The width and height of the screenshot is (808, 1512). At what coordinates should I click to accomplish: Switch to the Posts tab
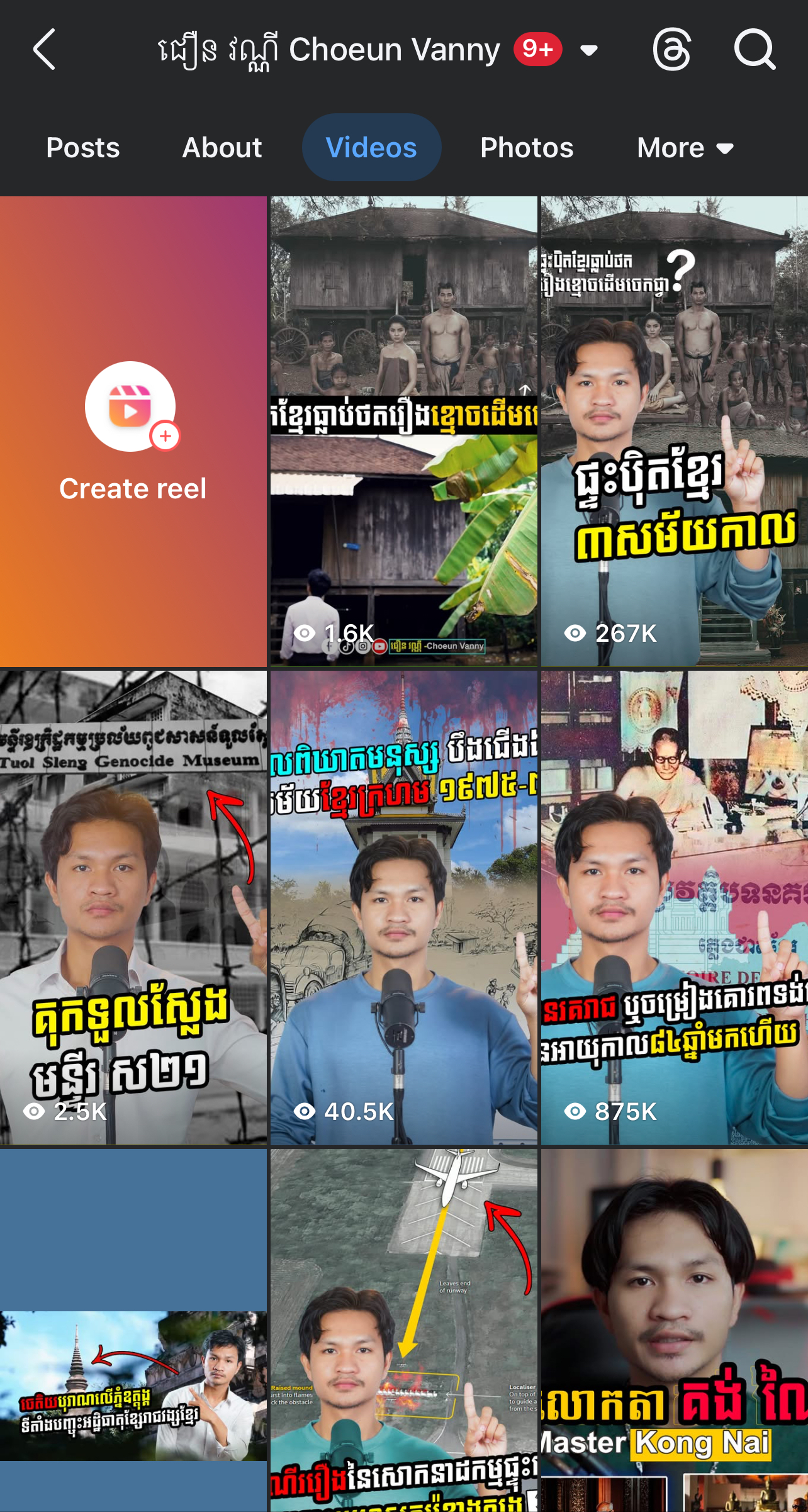pos(83,148)
